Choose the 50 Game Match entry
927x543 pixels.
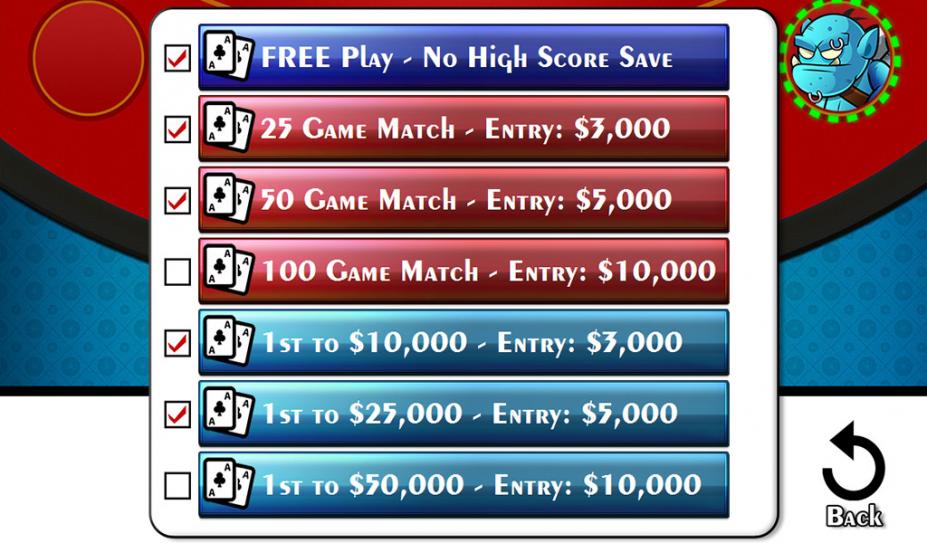point(463,200)
